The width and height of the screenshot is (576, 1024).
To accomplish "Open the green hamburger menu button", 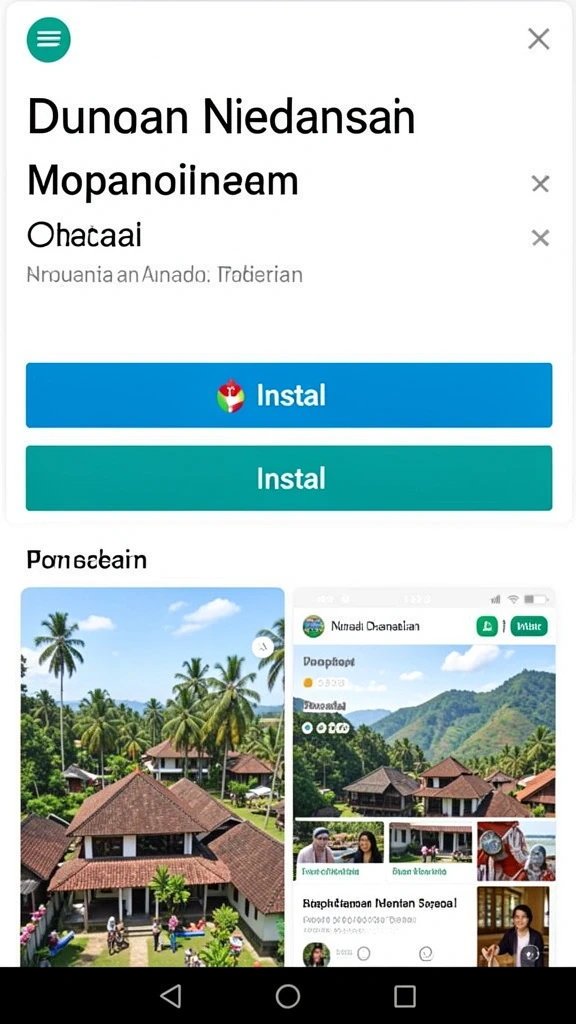I will pos(48,40).
